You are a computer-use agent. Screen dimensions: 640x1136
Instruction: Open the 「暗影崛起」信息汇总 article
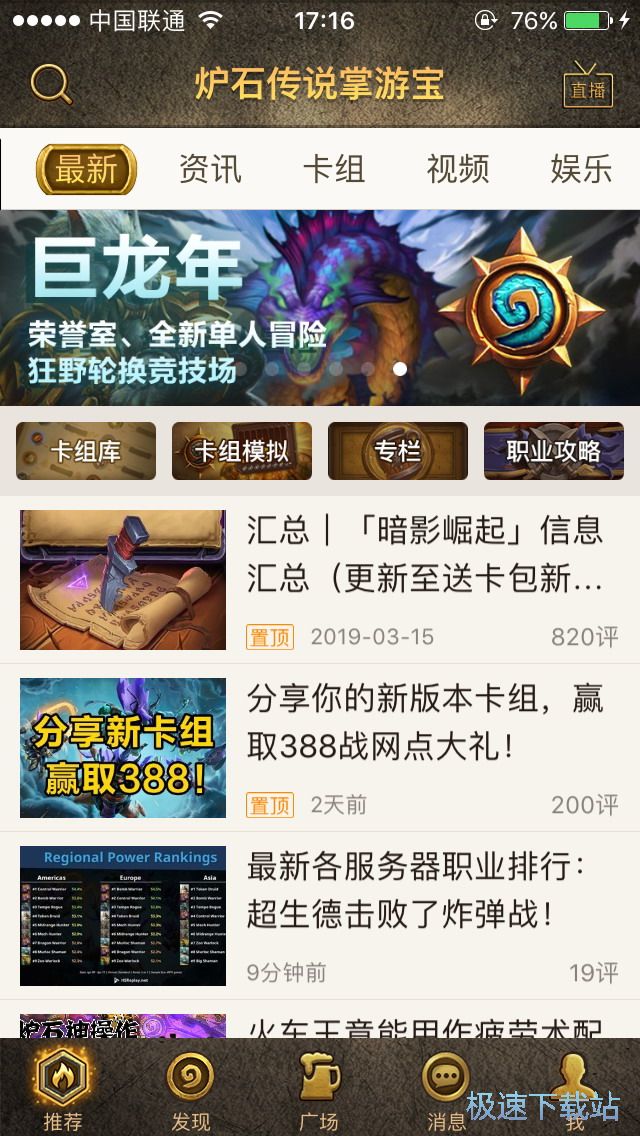pyautogui.click(x=425, y=555)
